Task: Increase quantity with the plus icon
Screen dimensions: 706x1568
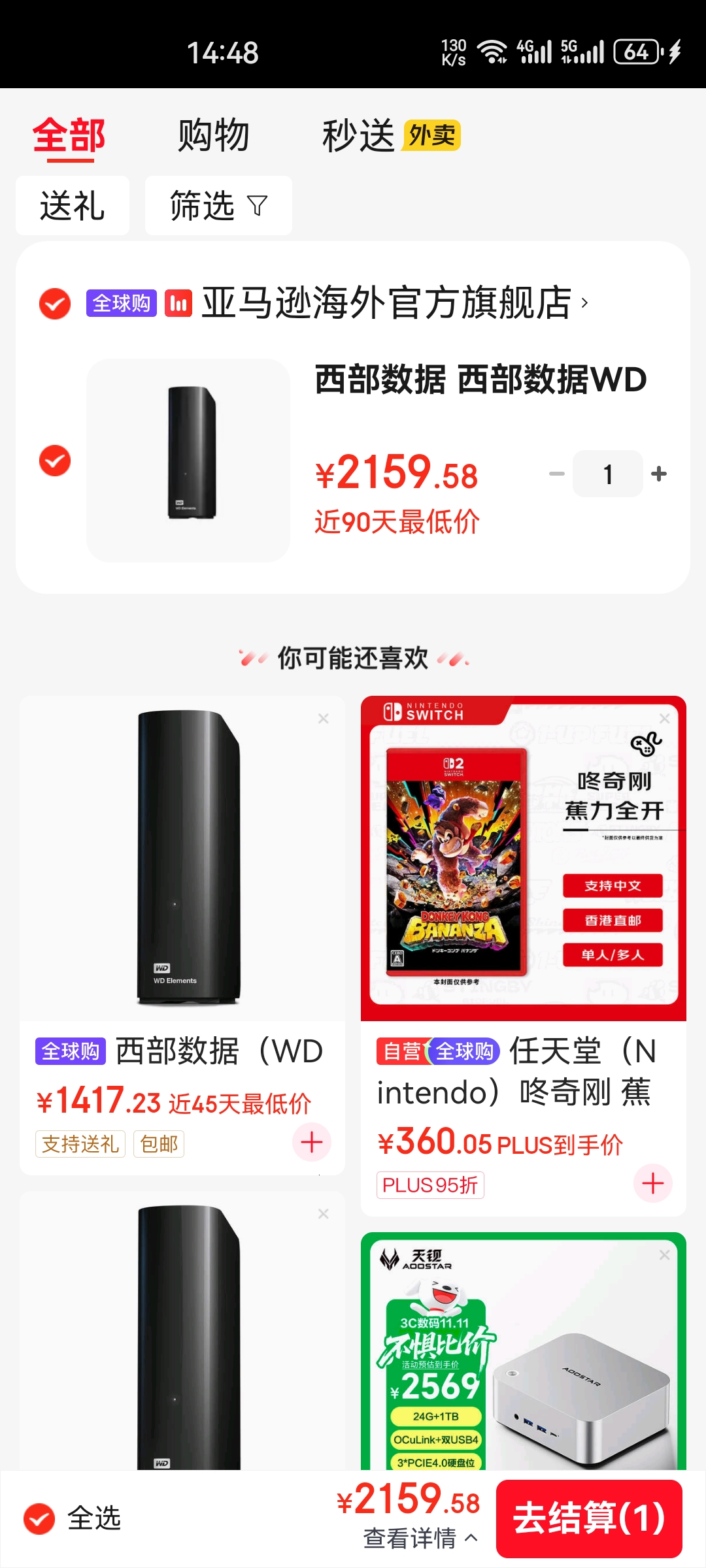Action: pos(658,474)
